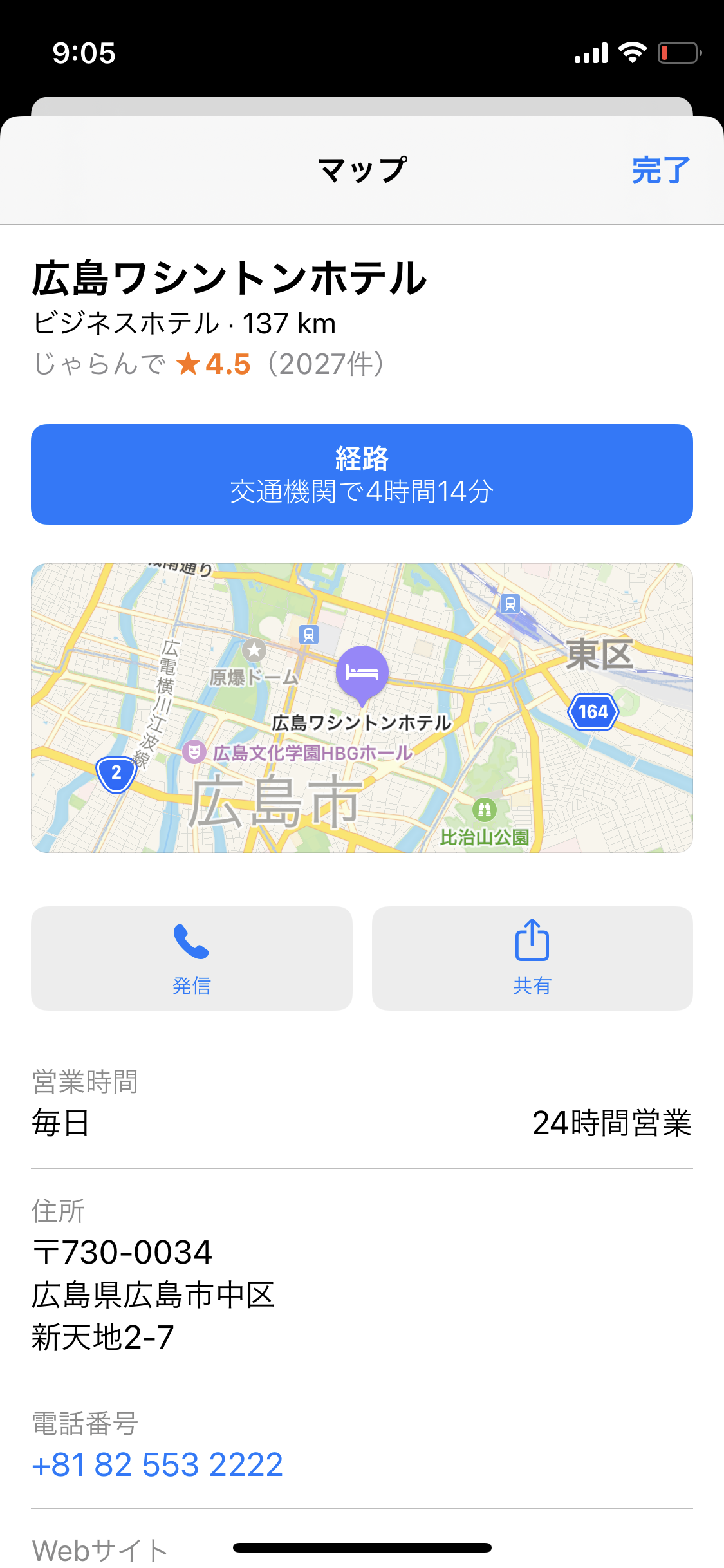Share this location via 共有
The height and width of the screenshot is (1568, 724).
pyautogui.click(x=532, y=958)
